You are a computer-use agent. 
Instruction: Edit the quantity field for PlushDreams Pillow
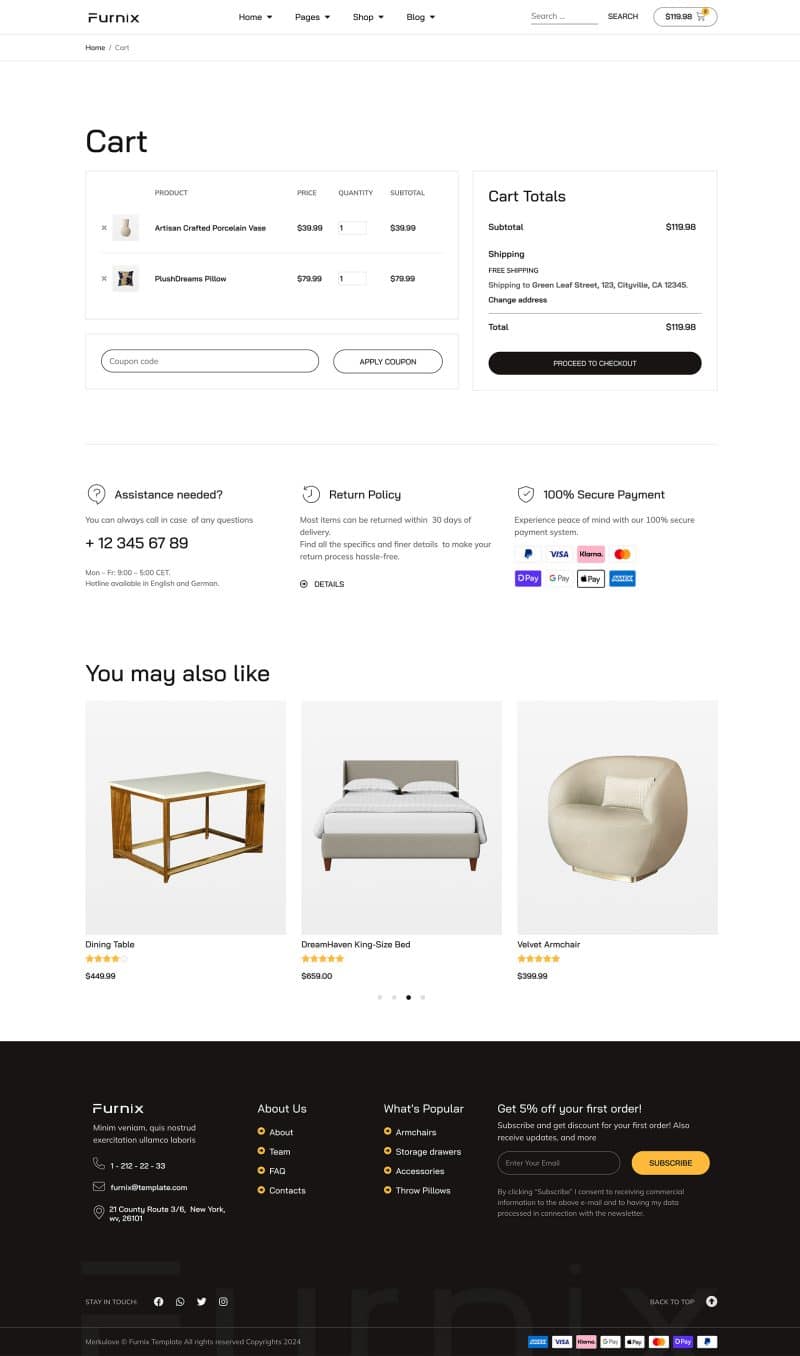pyautogui.click(x=352, y=279)
